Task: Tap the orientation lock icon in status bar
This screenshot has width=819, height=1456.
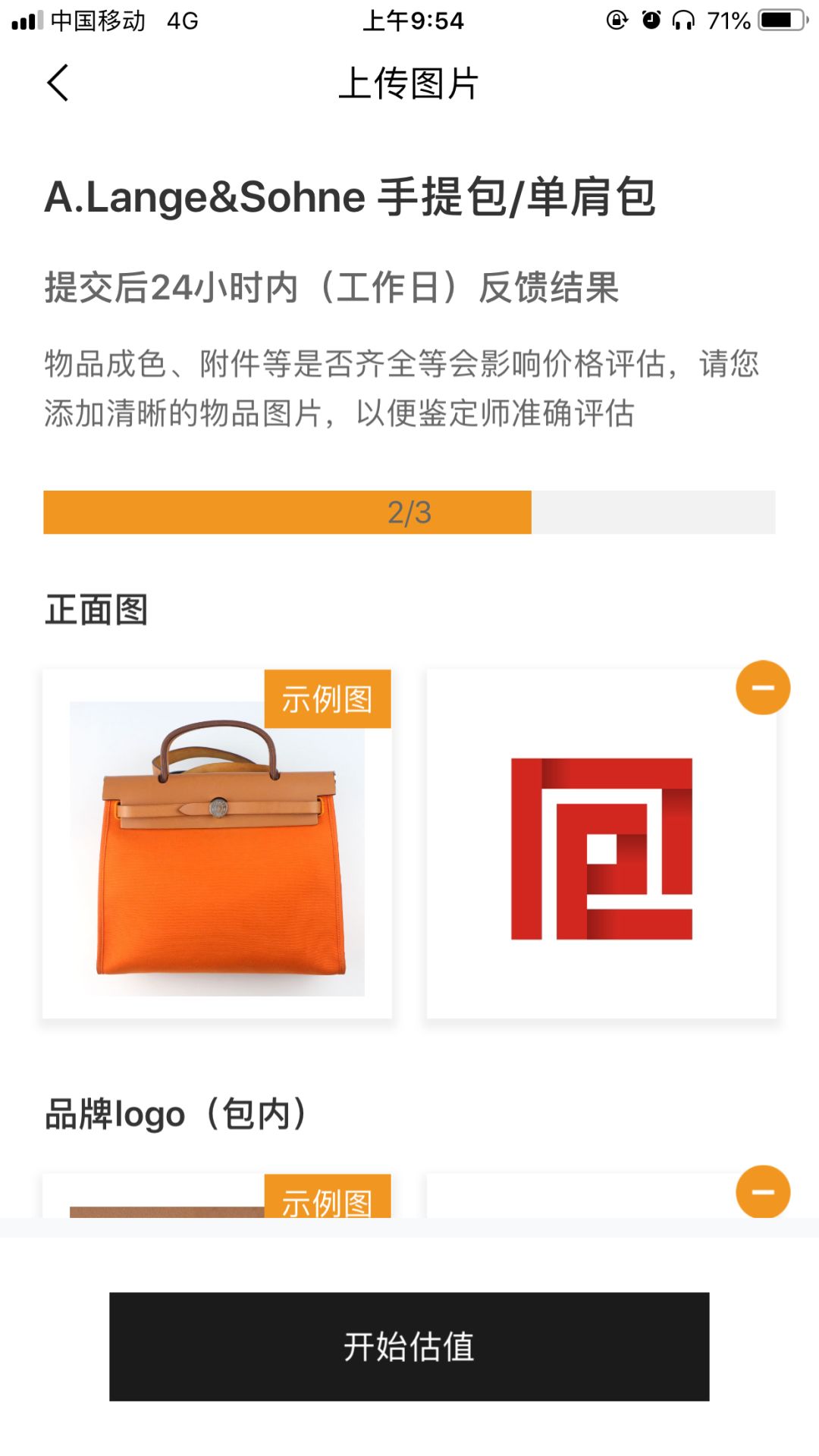Action: coord(618,20)
